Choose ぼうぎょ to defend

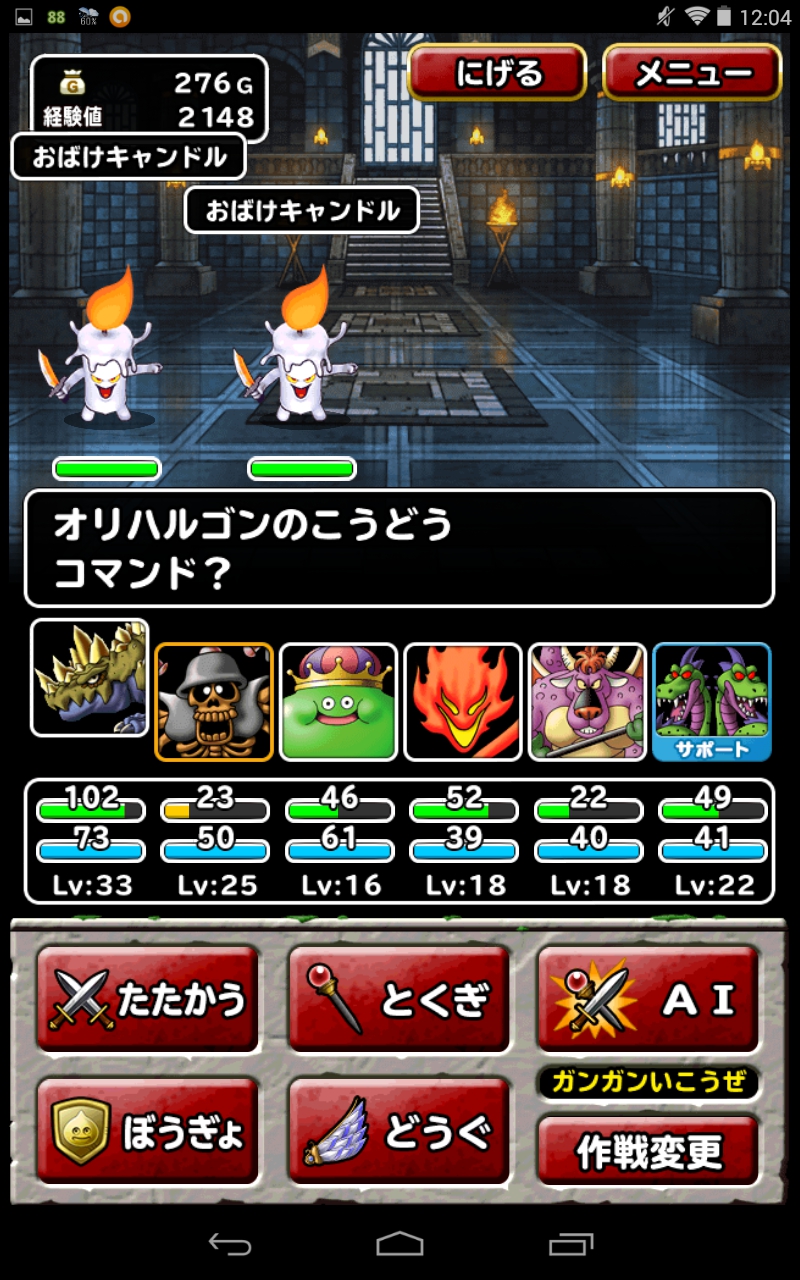(147, 1131)
